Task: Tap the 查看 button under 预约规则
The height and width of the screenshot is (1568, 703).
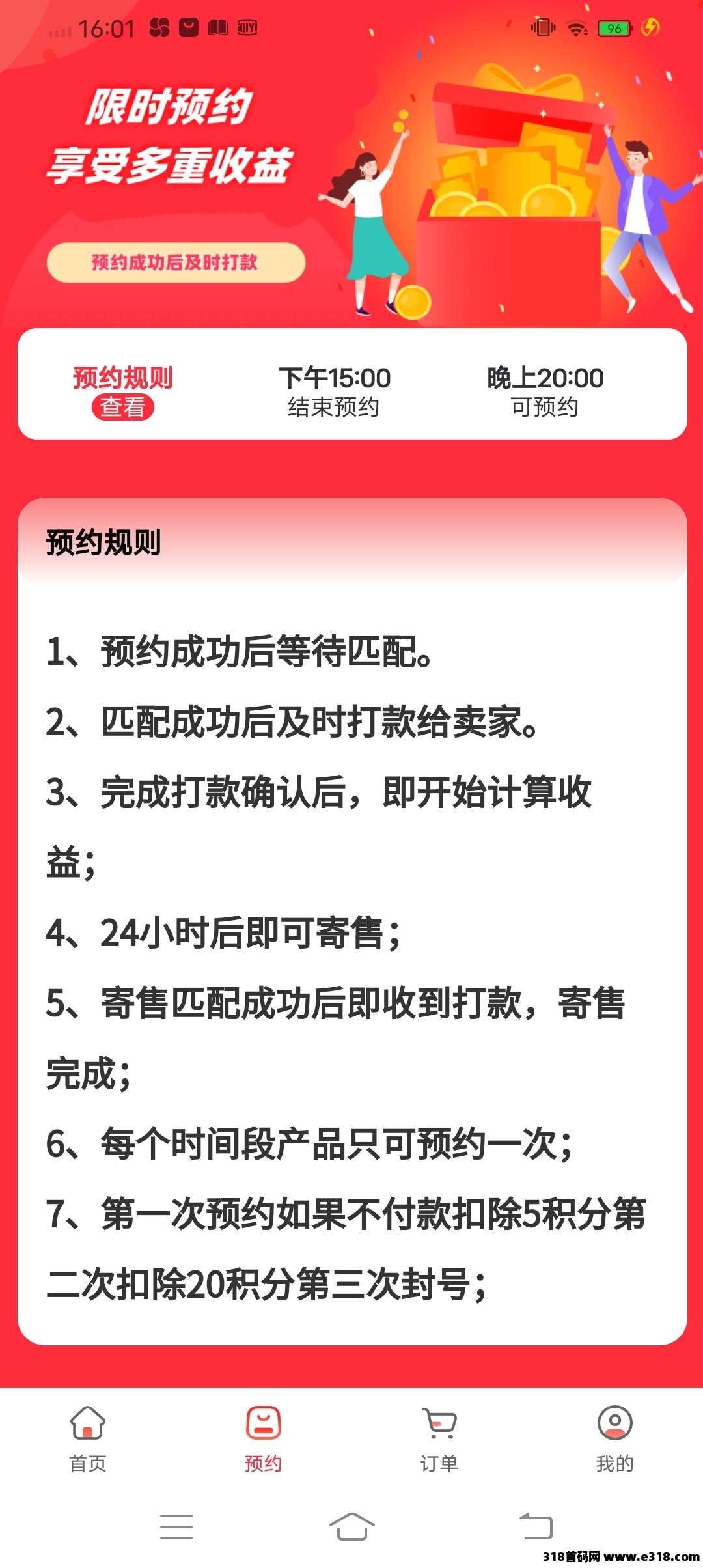Action: tap(122, 407)
